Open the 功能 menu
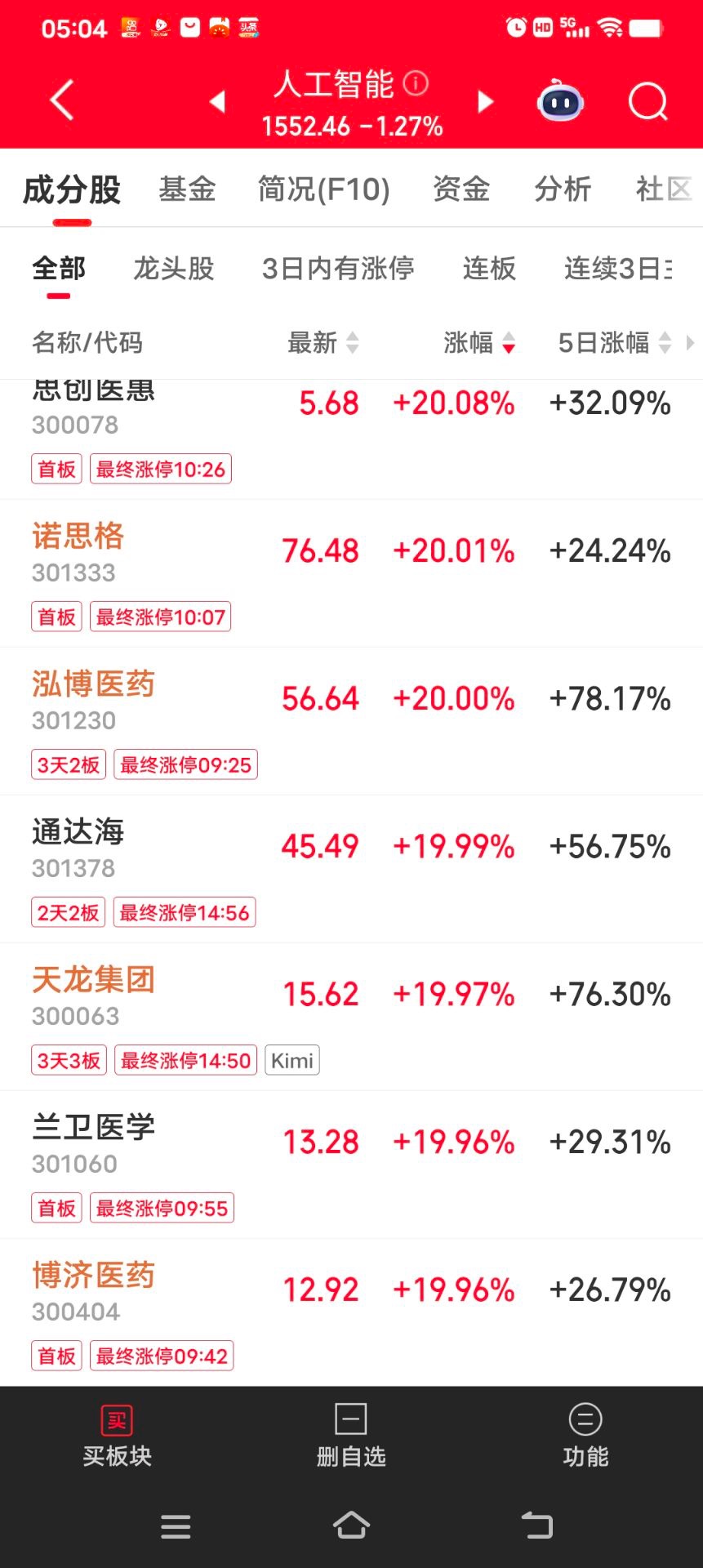 point(585,1437)
